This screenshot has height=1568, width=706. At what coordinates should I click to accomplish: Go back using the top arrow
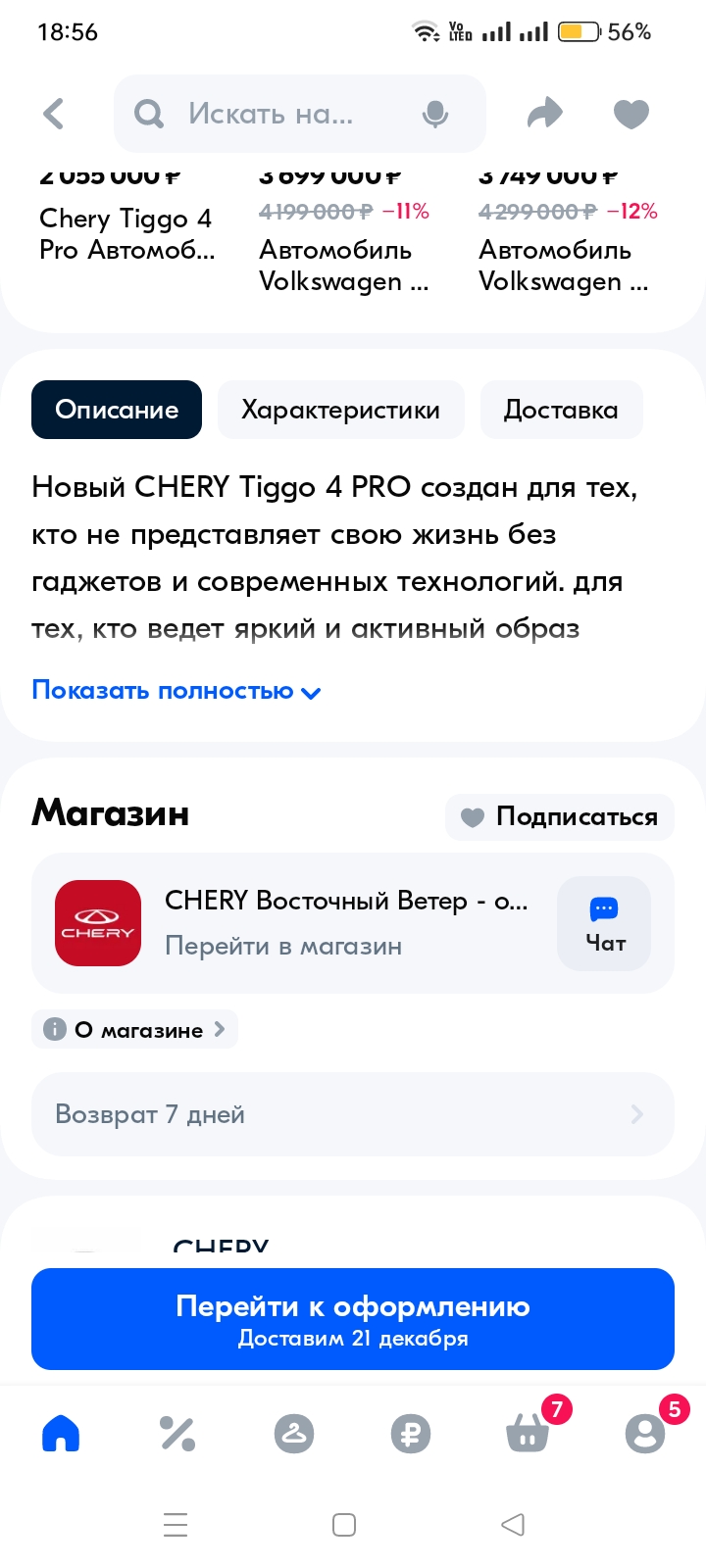coord(54,114)
